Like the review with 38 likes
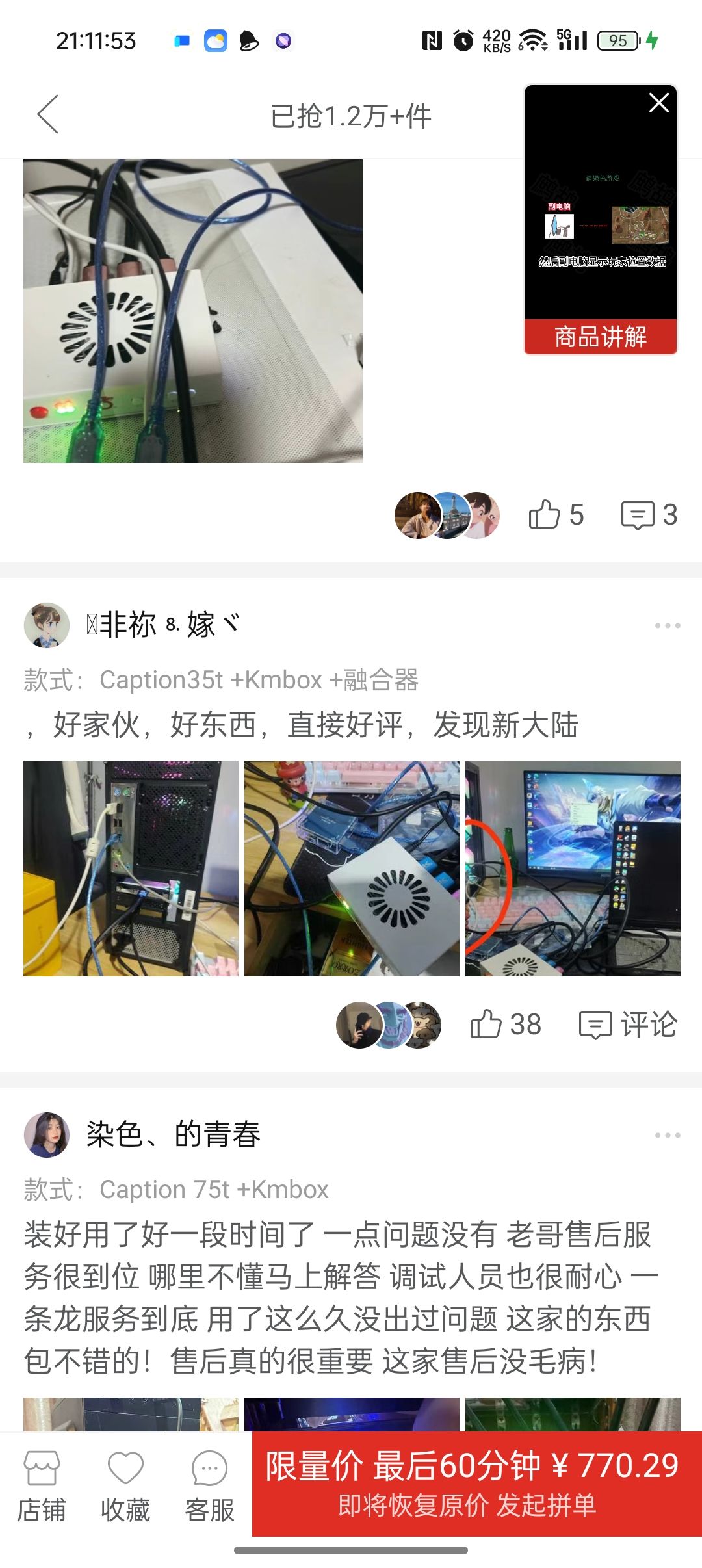 (x=505, y=1025)
